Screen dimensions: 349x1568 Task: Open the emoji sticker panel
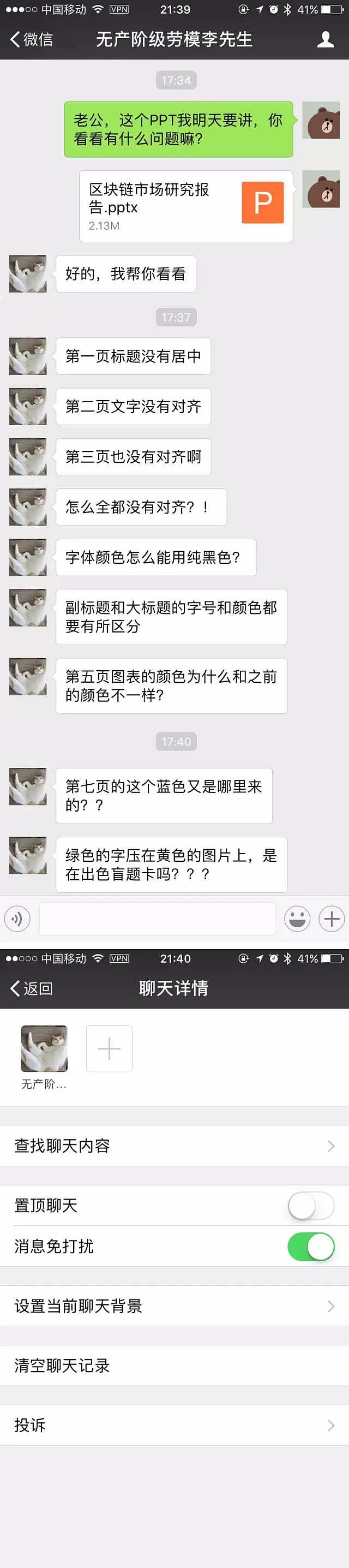297,918
